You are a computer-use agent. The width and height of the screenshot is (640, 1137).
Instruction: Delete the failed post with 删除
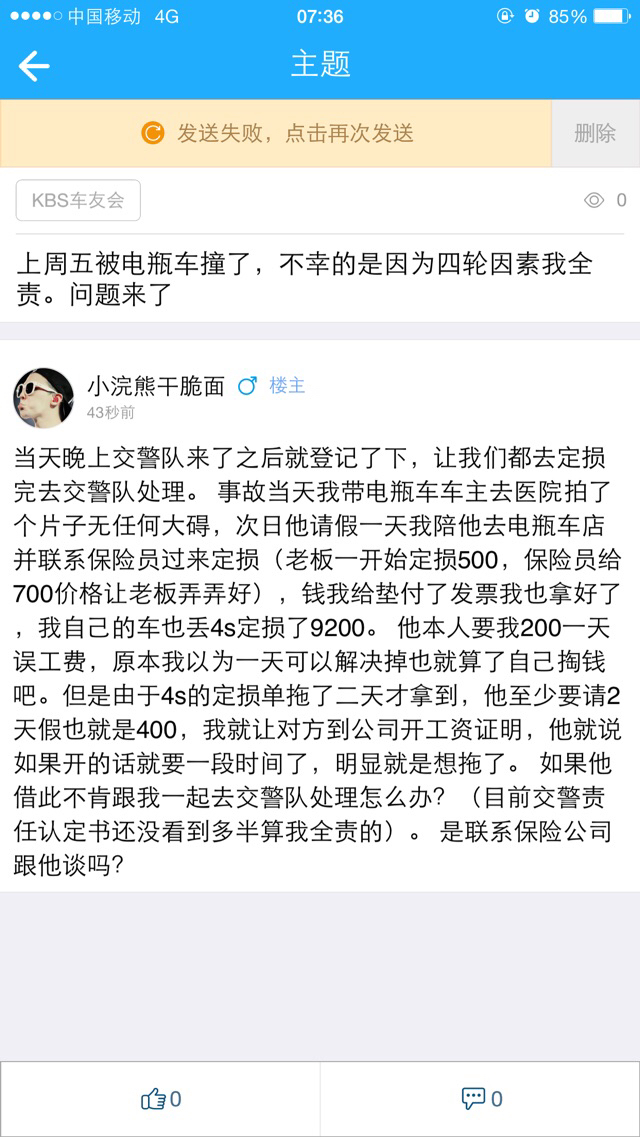[596, 133]
